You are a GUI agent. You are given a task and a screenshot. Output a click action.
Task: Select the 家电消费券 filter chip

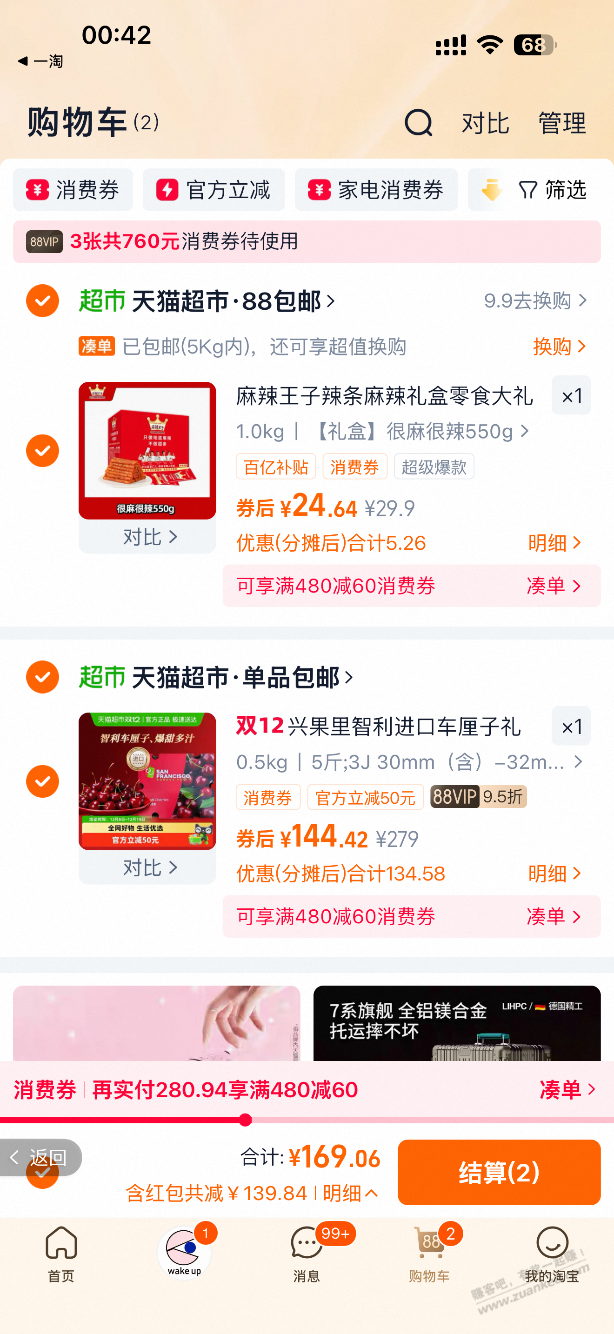point(376,190)
